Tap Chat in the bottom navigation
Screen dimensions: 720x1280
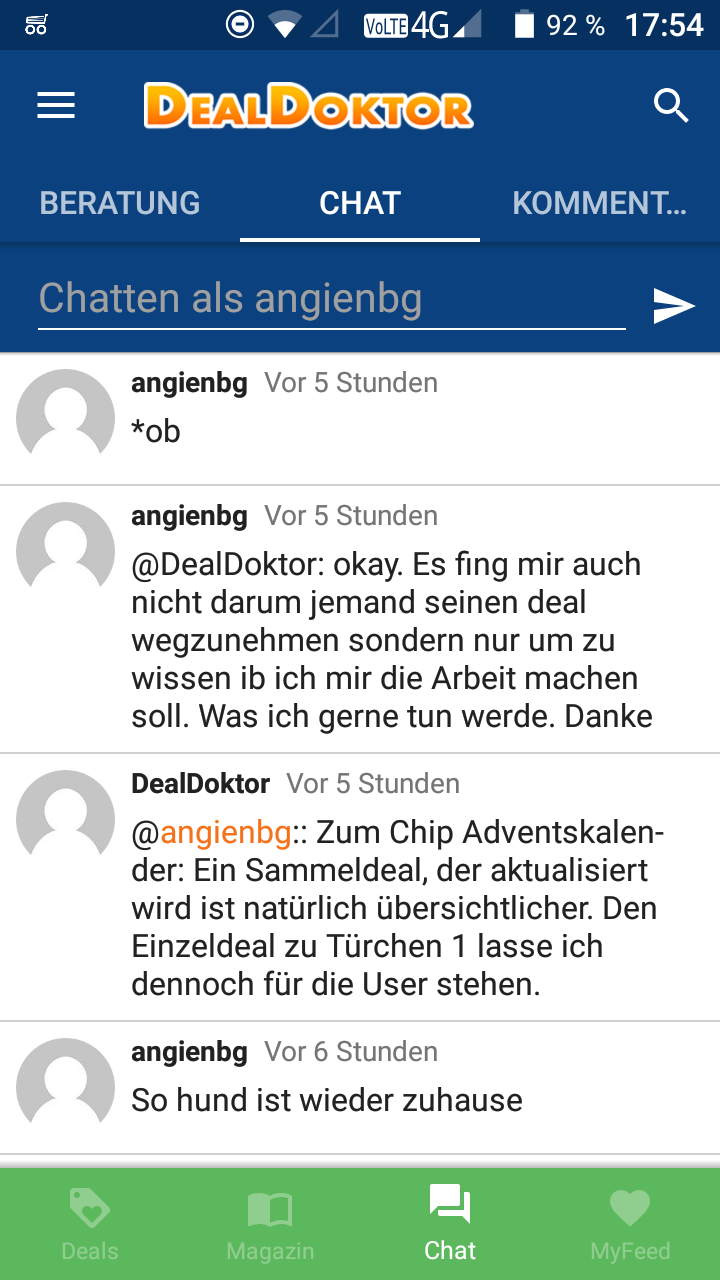(x=450, y=1224)
